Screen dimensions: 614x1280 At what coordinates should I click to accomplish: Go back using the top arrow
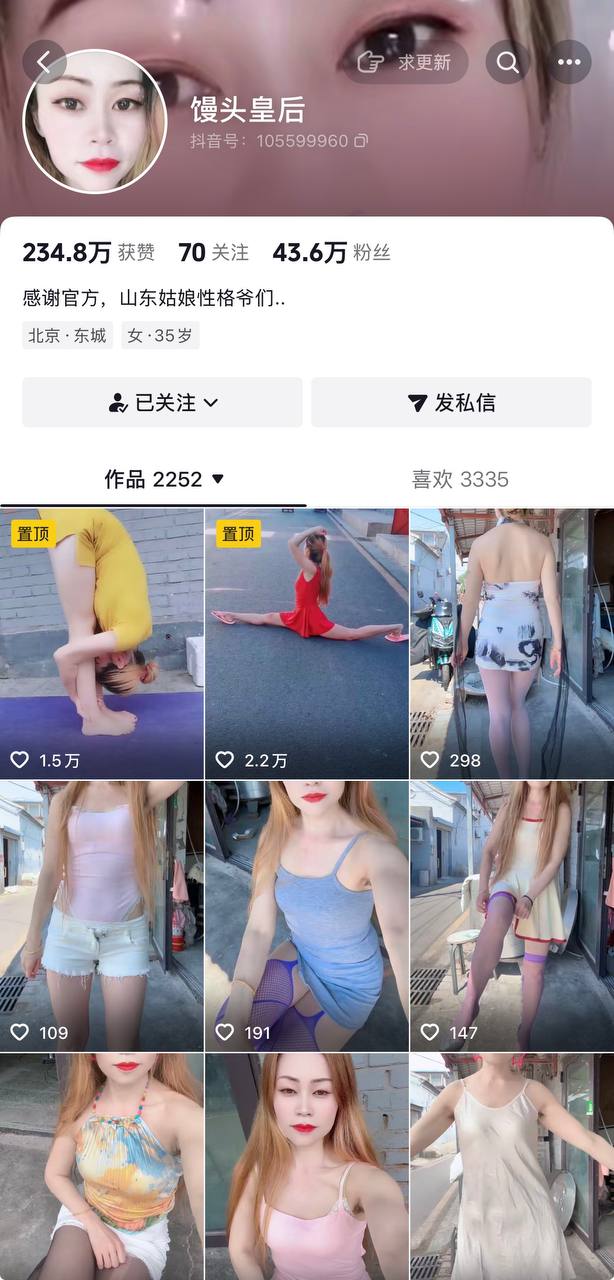[44, 62]
